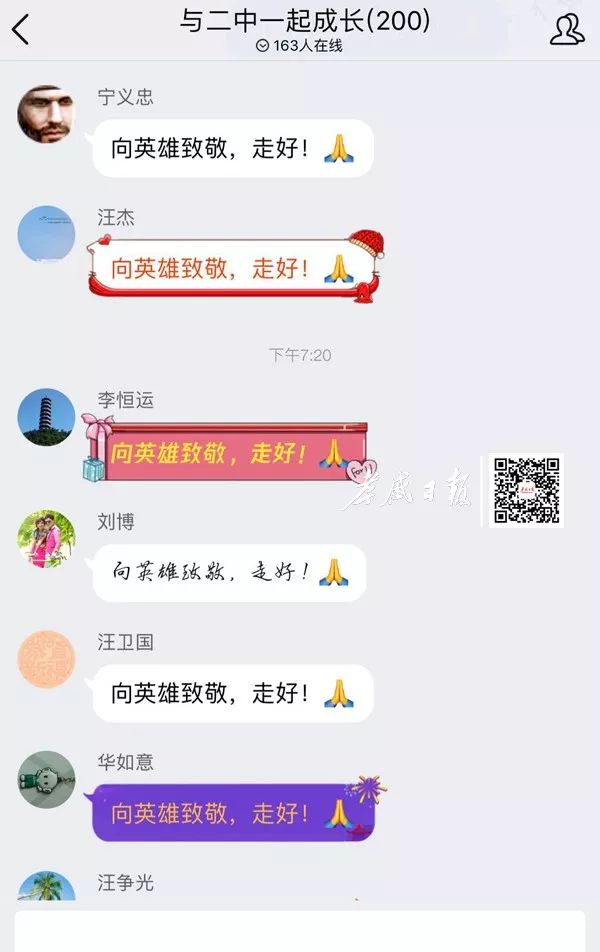Tap 李恒运's pagoda avatar
The height and width of the screenshot is (952, 600).
pos(46,417)
